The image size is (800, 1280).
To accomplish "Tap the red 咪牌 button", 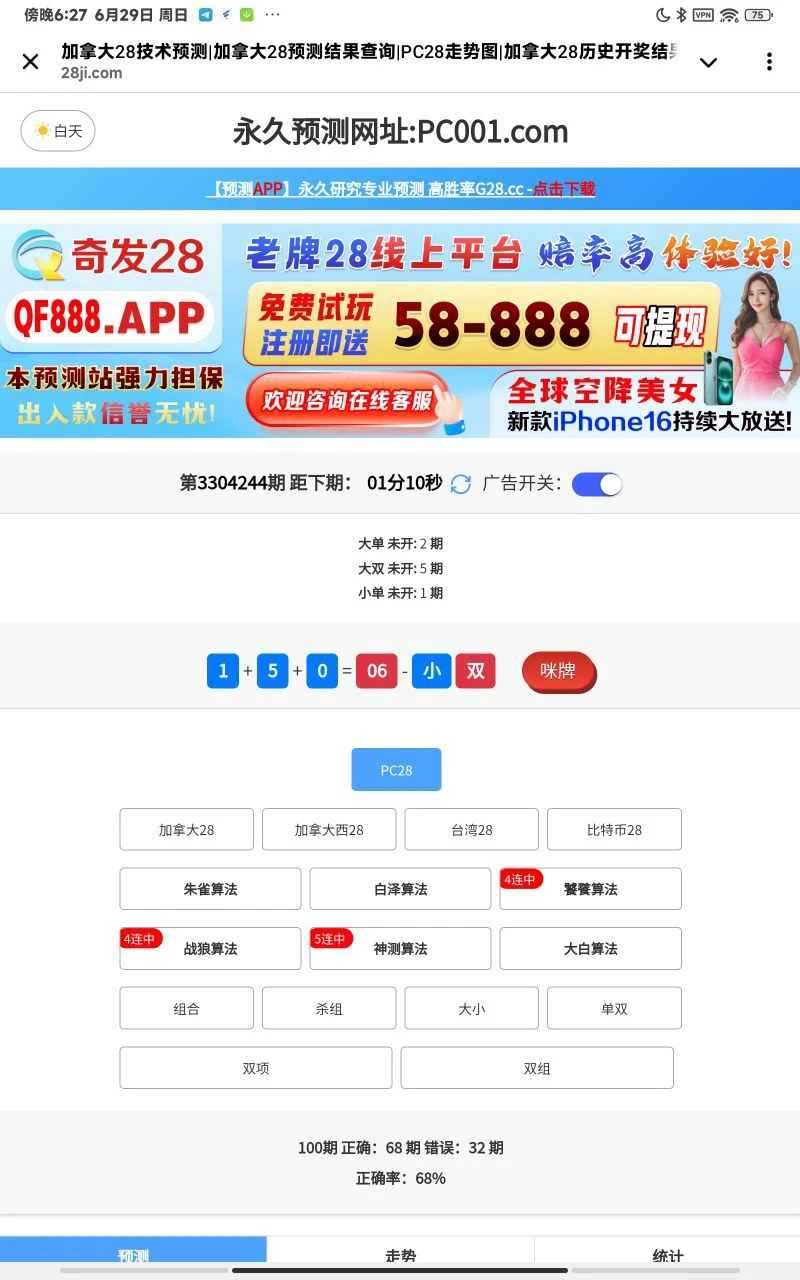I will [558, 671].
